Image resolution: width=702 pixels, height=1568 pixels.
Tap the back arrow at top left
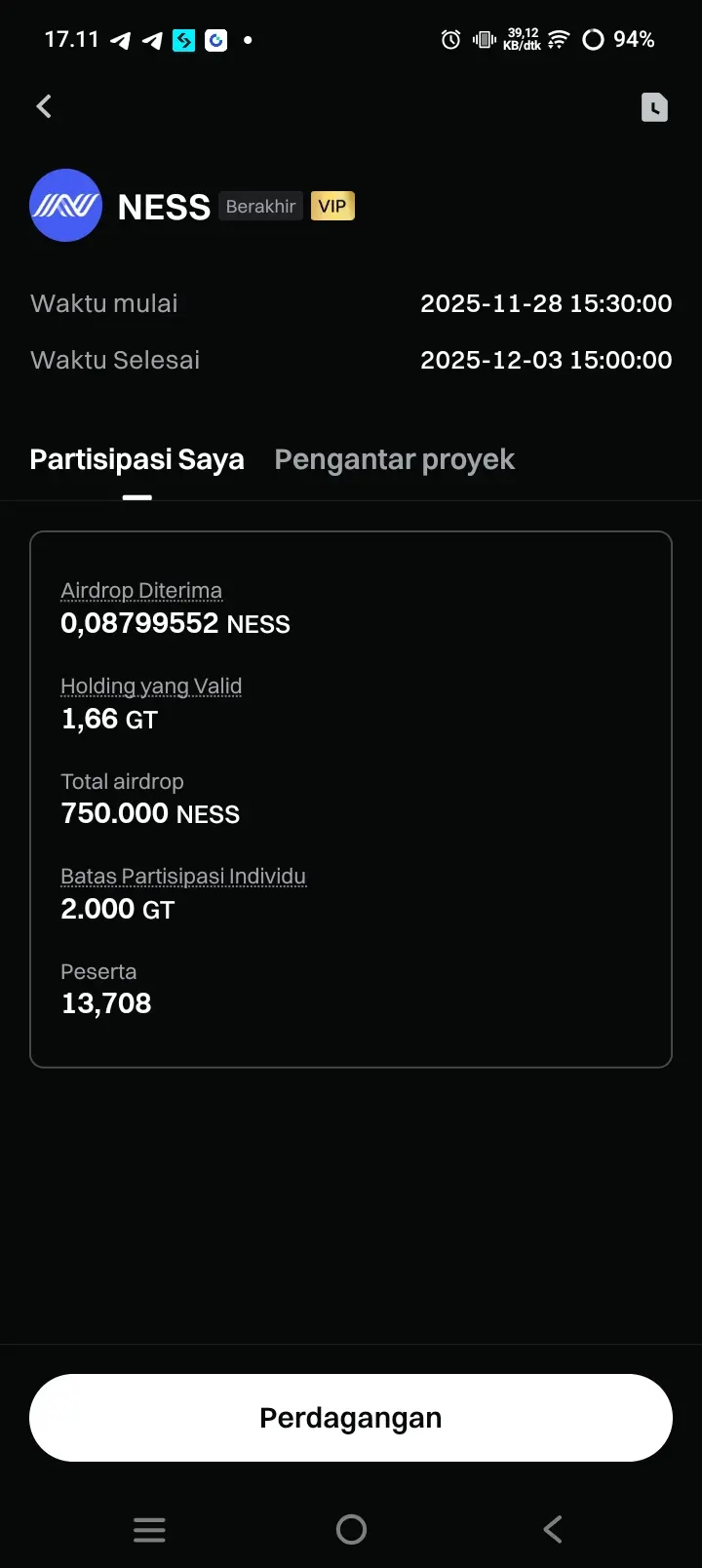(43, 106)
